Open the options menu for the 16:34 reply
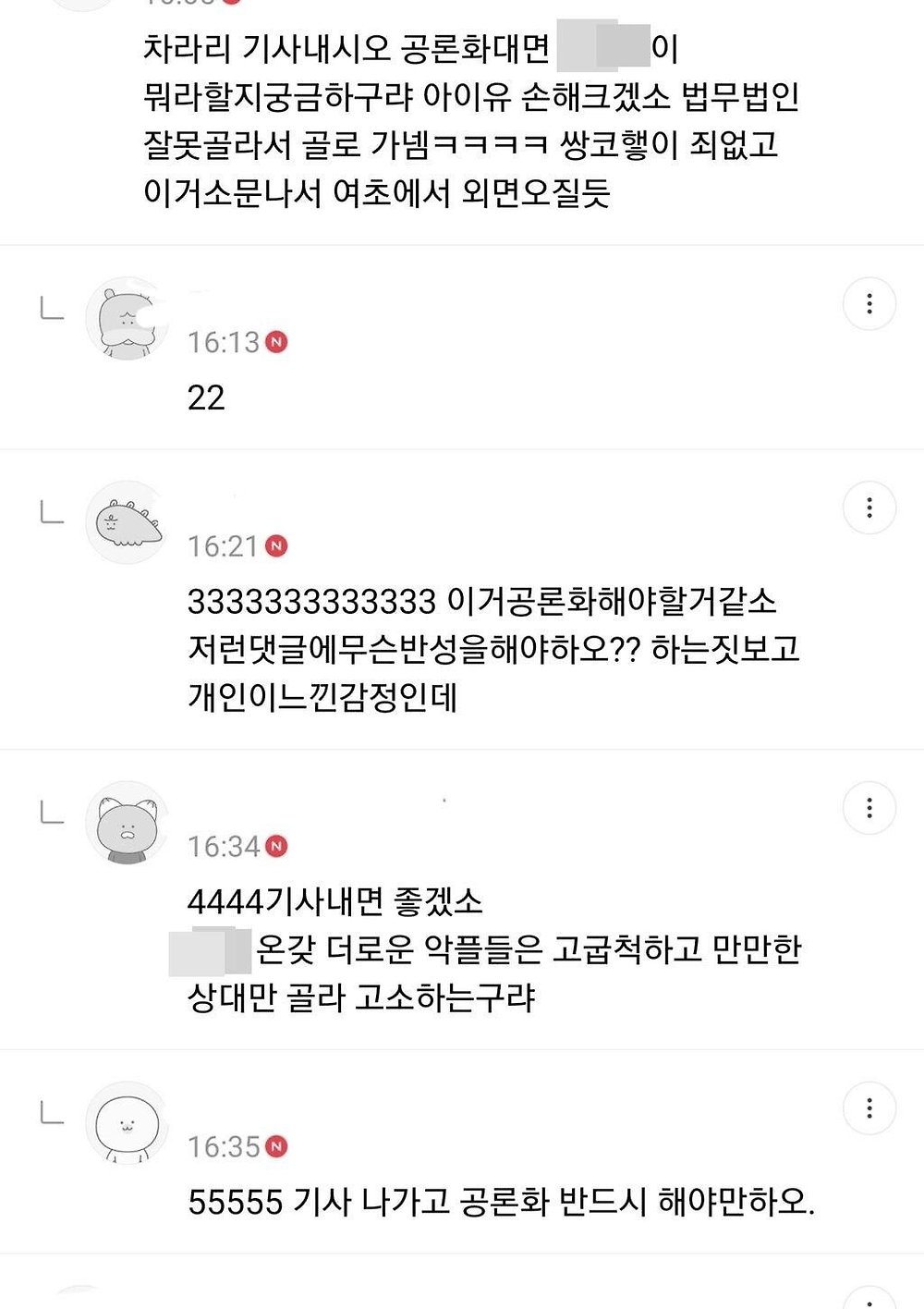 [x=869, y=809]
